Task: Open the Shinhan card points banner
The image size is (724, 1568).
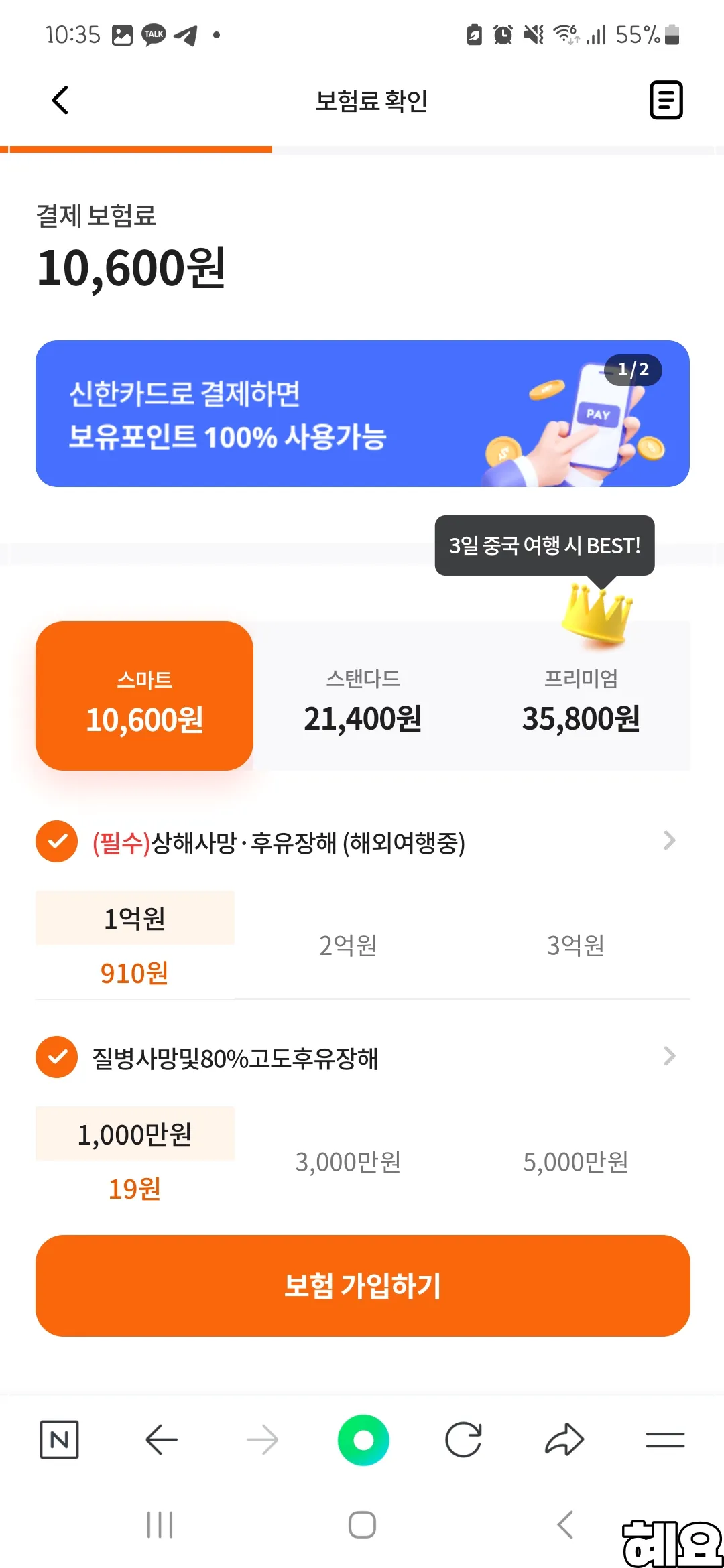Action: point(362,413)
